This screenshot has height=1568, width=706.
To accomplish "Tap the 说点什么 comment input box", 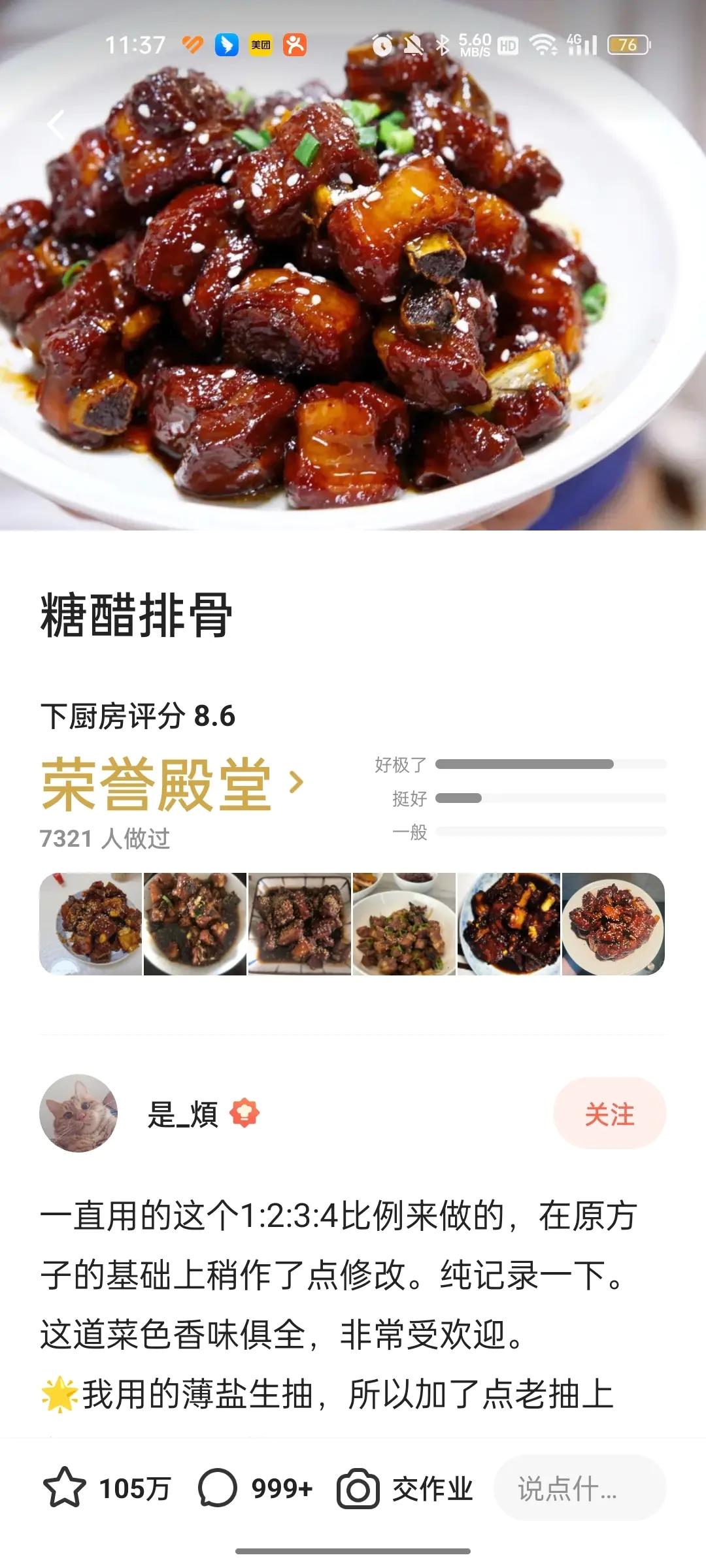I will point(579,1488).
